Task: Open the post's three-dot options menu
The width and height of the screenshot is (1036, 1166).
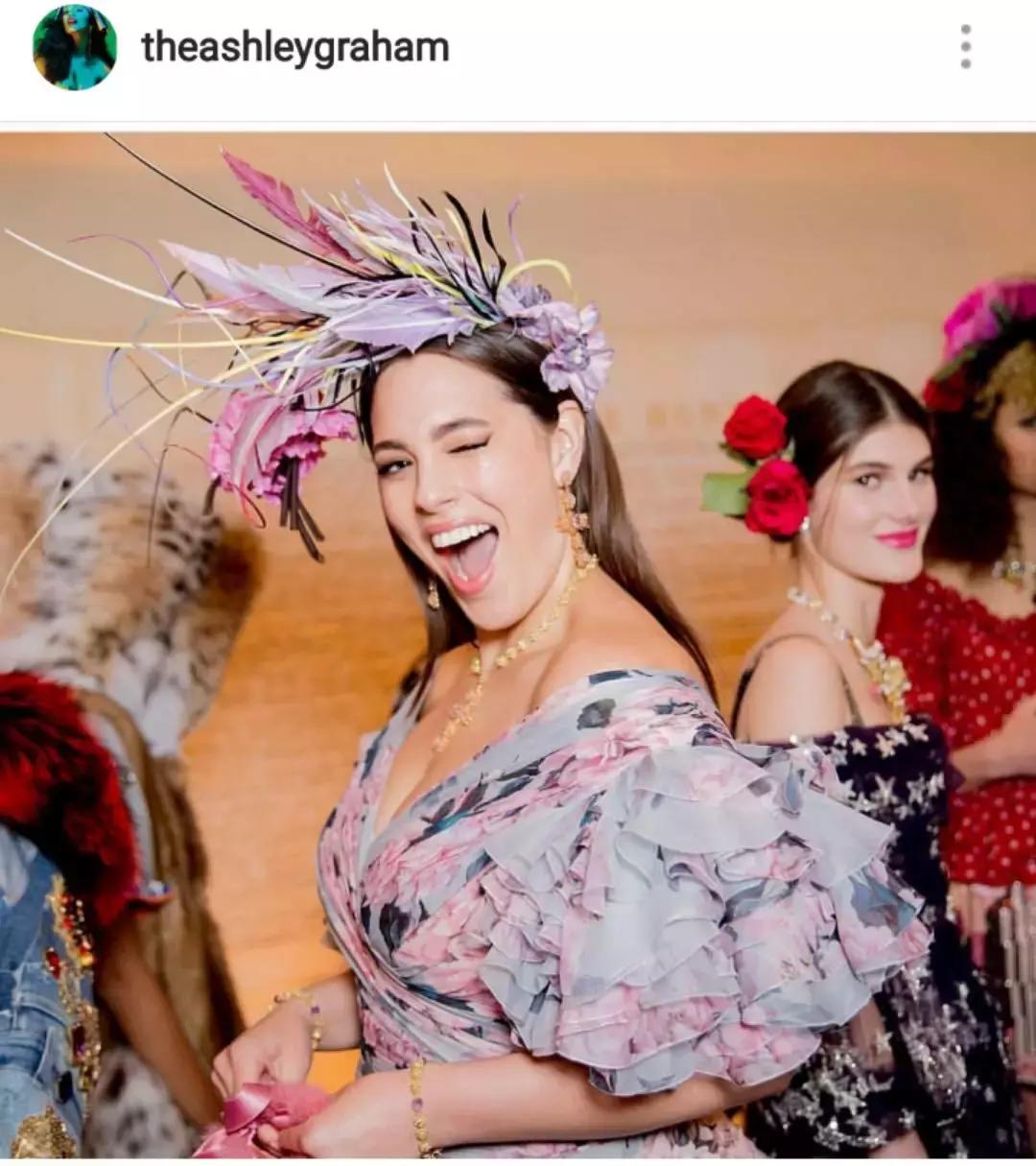Action: pyautogui.click(x=965, y=47)
